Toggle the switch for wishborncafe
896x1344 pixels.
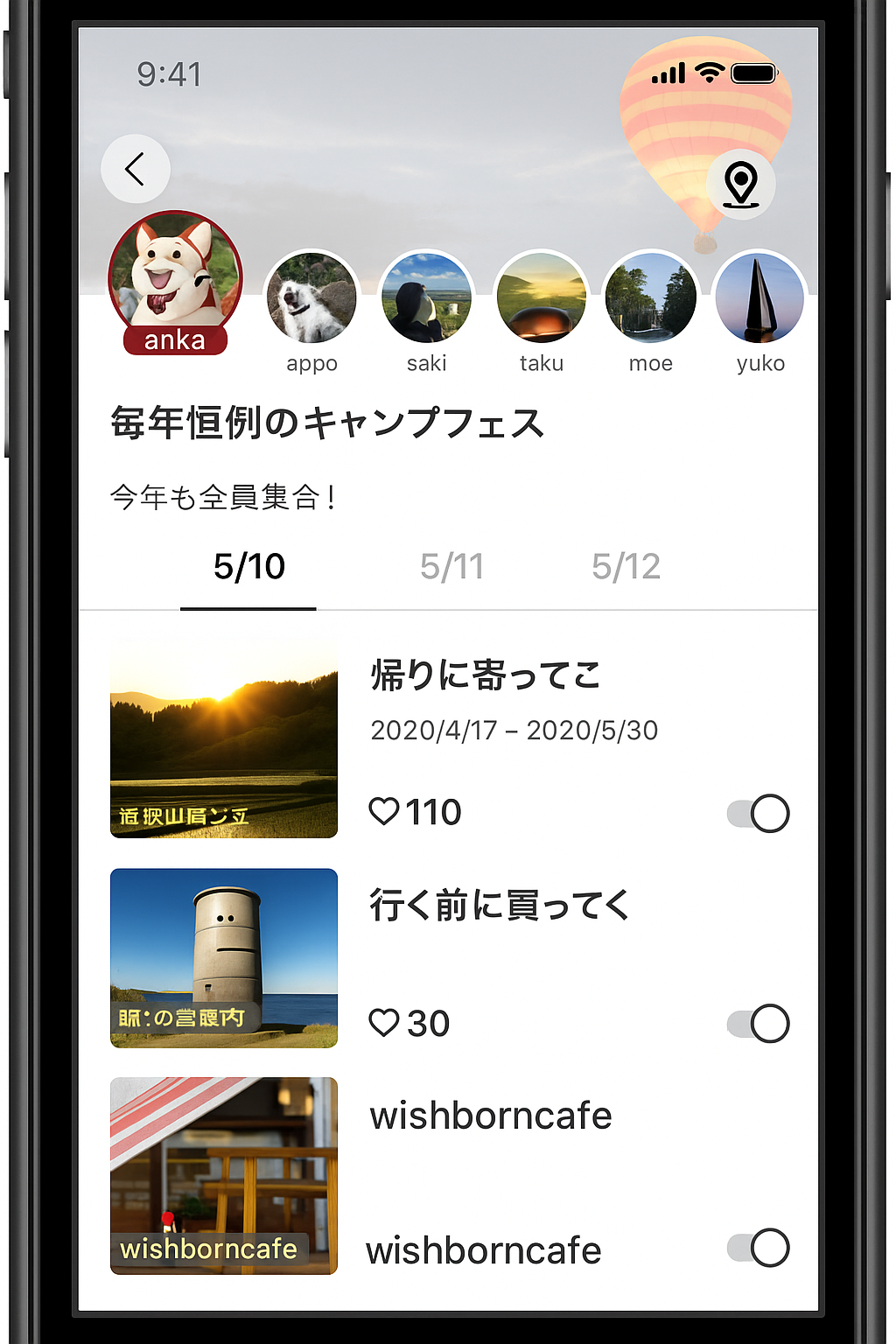click(x=758, y=1248)
